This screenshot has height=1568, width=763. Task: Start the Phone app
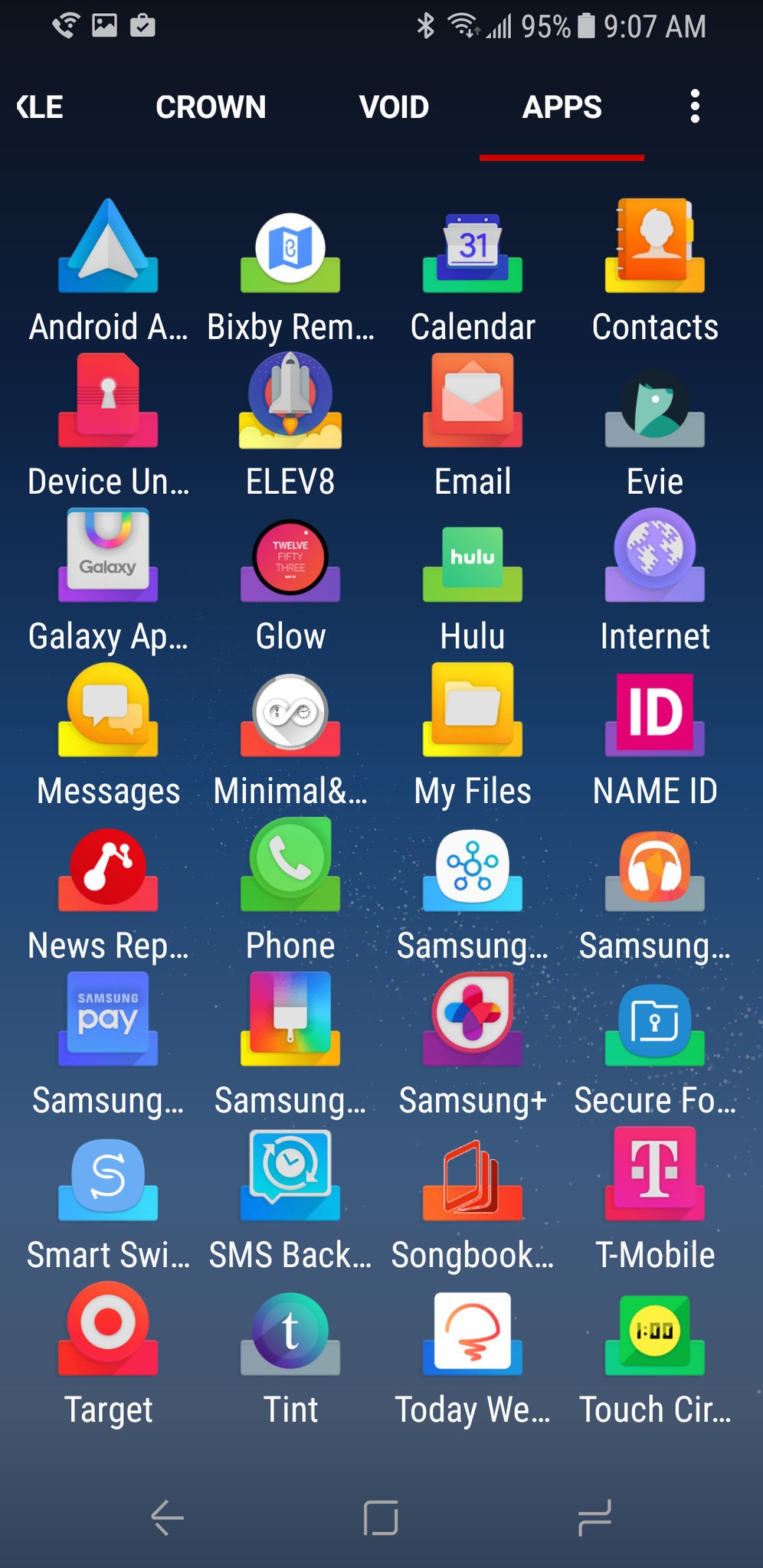(290, 865)
